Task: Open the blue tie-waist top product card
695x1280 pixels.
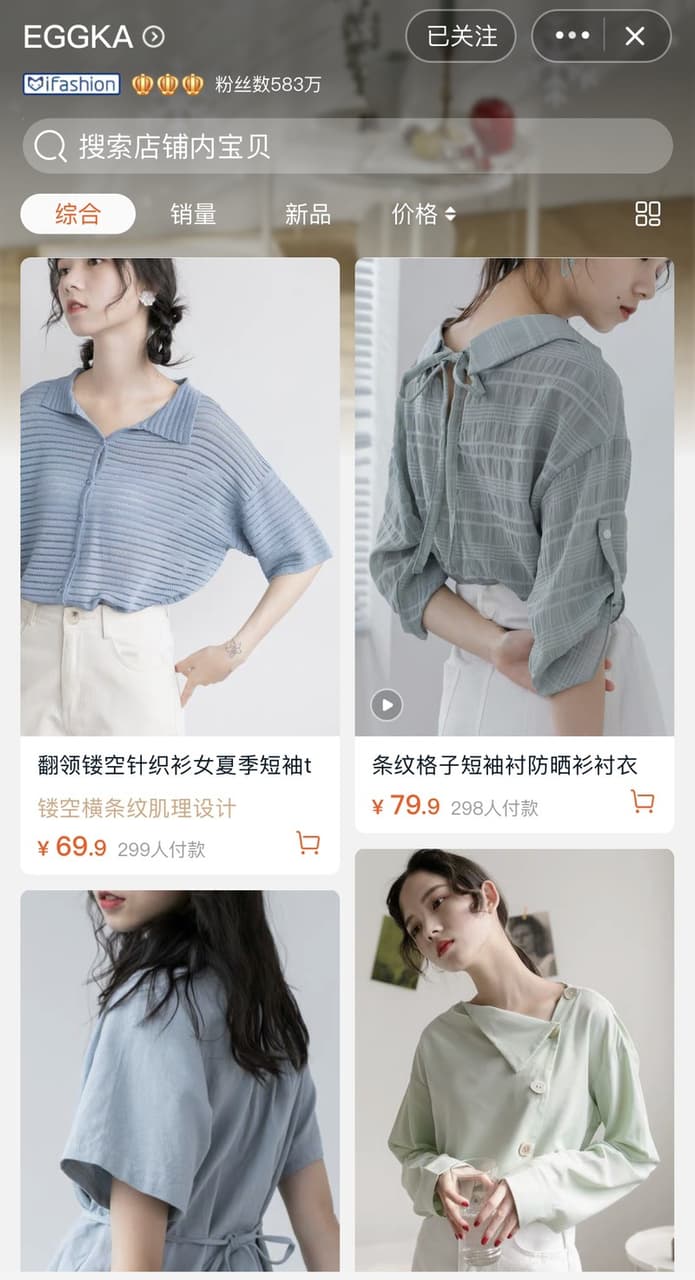Action: point(180,1081)
